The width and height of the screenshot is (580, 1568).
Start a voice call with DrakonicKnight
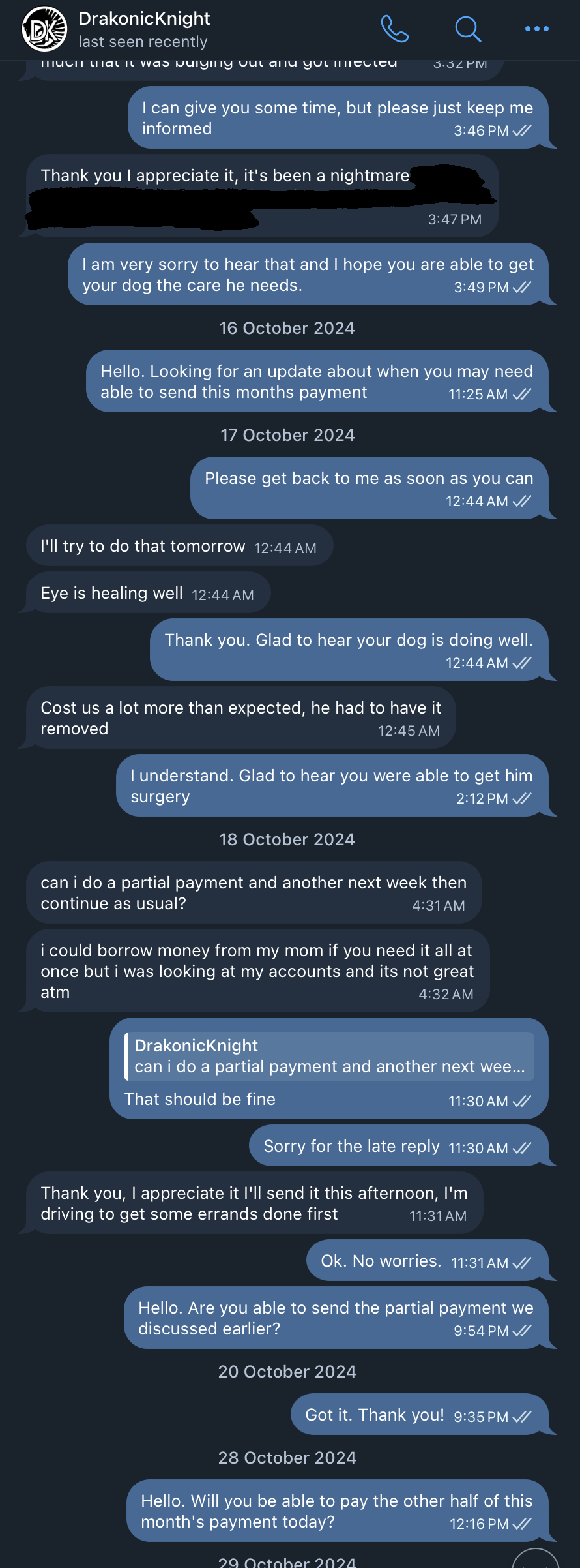coord(394,29)
